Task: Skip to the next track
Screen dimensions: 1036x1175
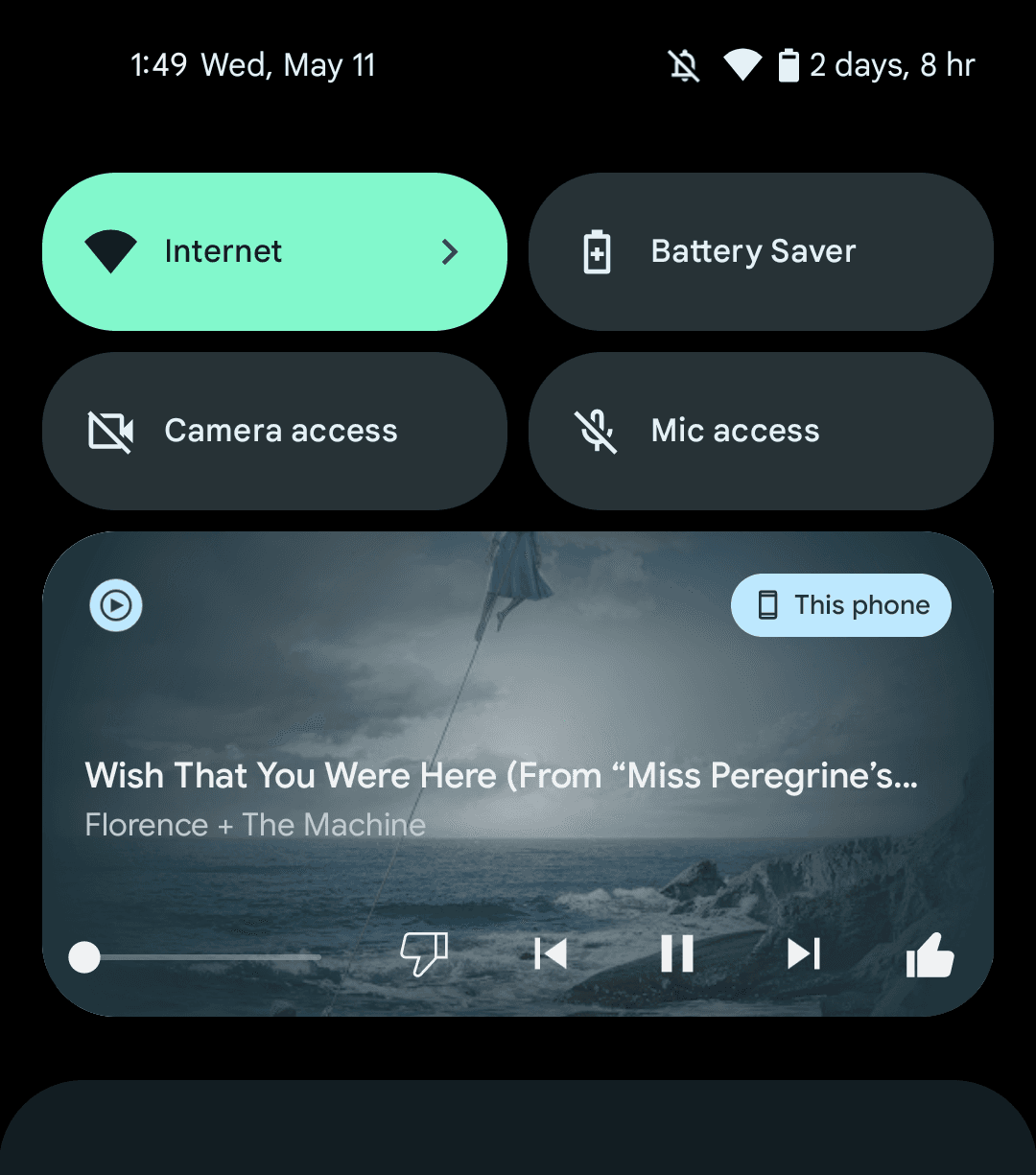Action: [804, 954]
